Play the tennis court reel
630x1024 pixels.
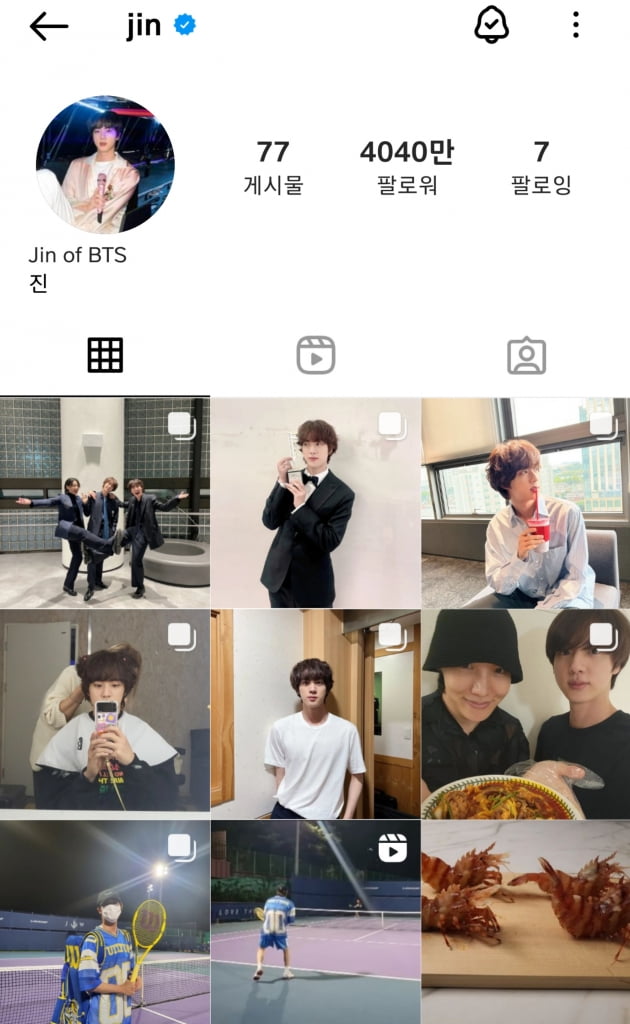pos(315,923)
